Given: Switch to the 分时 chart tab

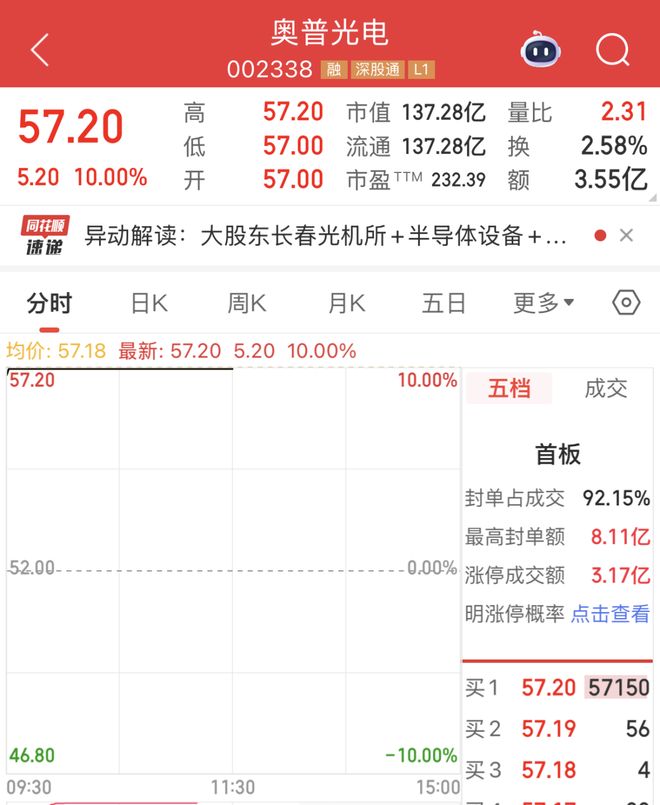Looking at the screenshot, I should (x=49, y=303).
